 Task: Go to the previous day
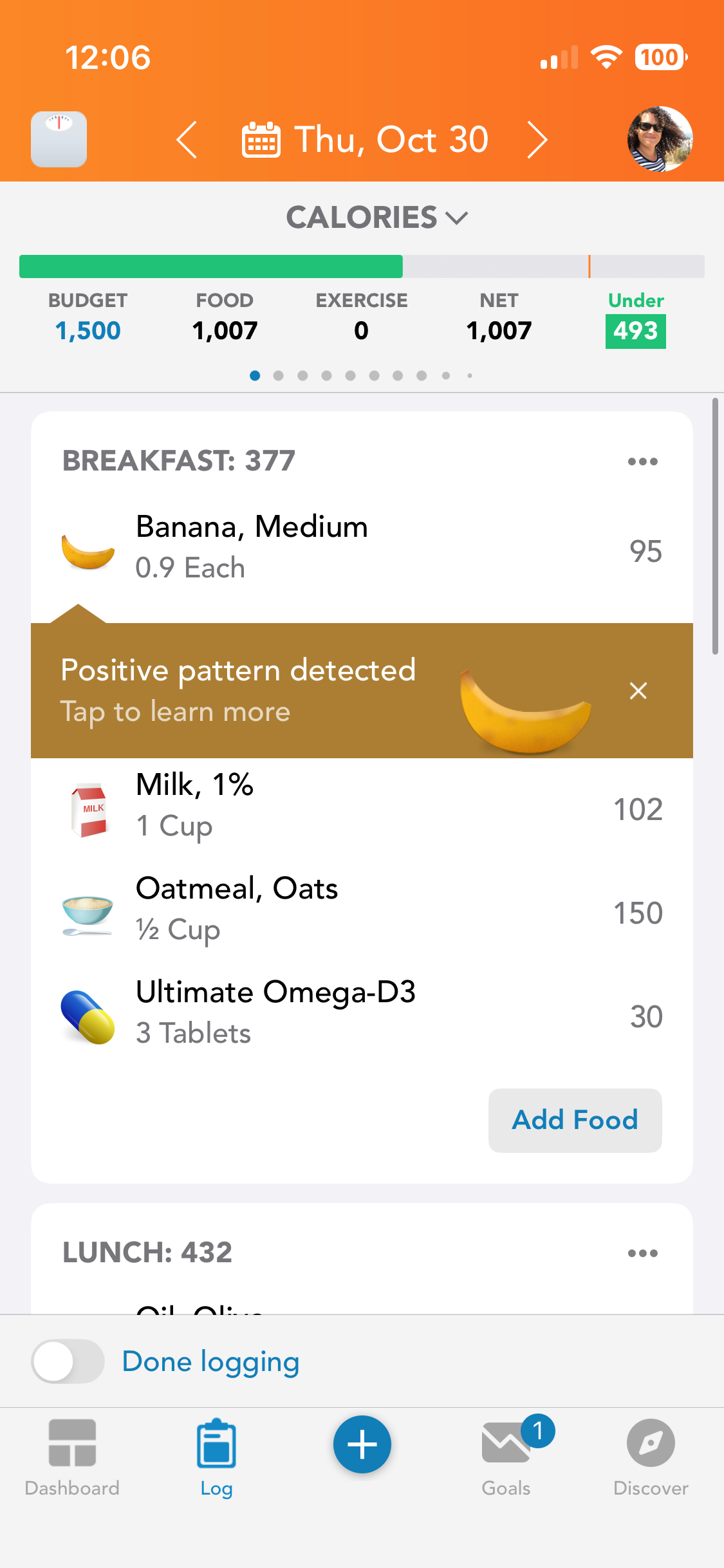click(x=187, y=140)
